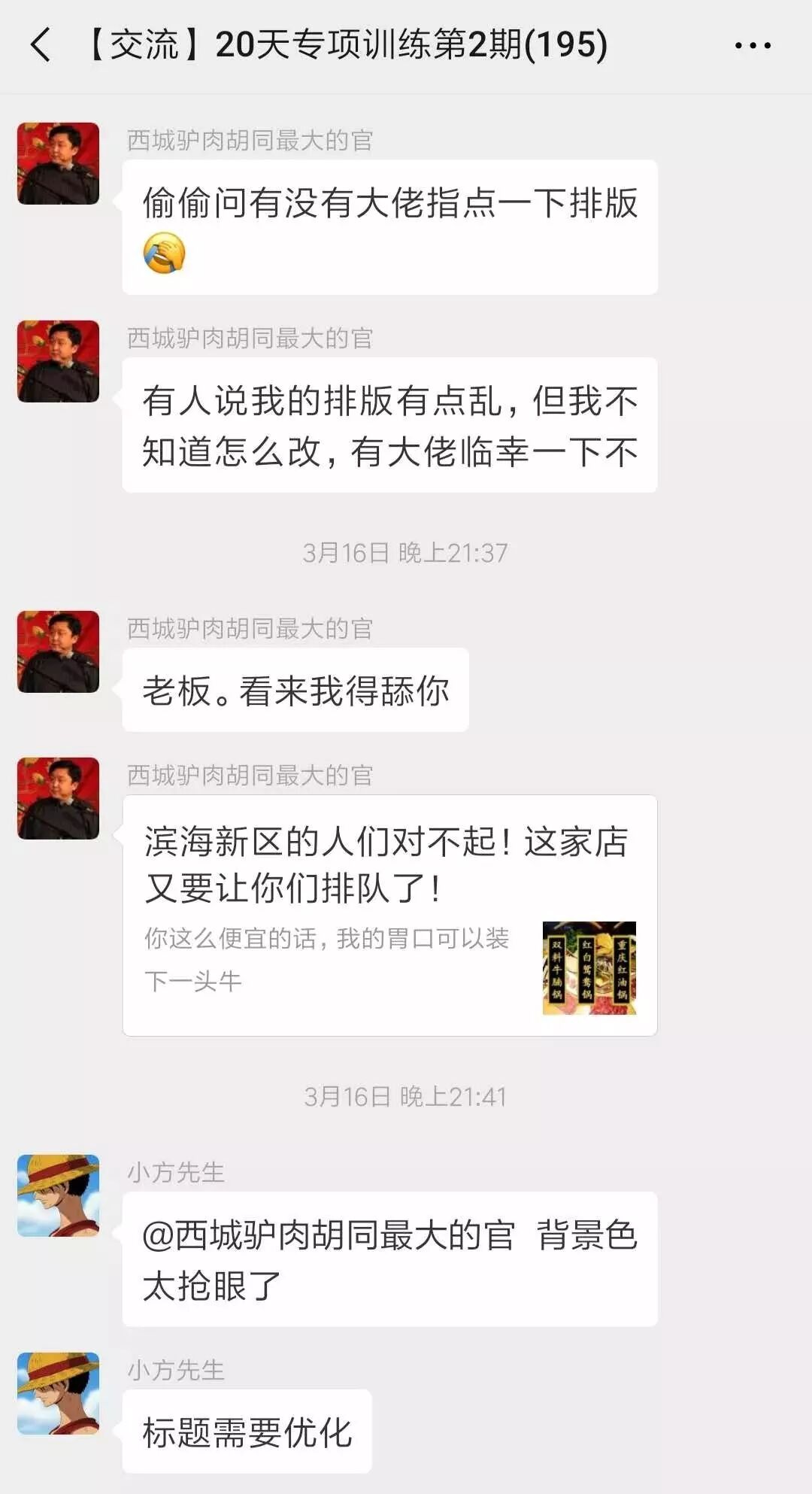The width and height of the screenshot is (812, 1494).
Task: View avatar of sender of 偷偷问有没有大佬 message
Action: click(59, 164)
